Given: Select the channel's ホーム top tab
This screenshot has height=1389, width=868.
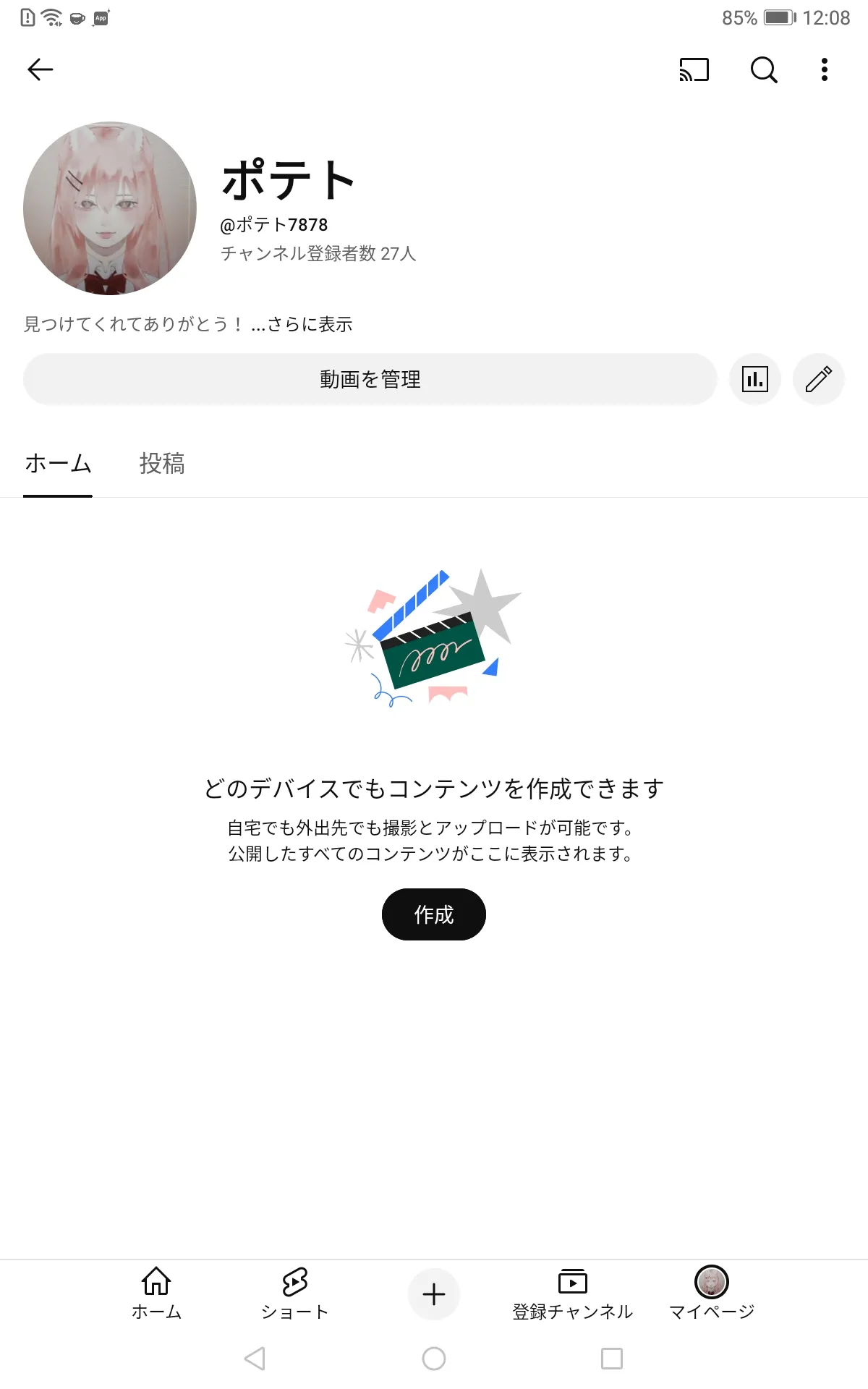Looking at the screenshot, I should click(x=58, y=464).
